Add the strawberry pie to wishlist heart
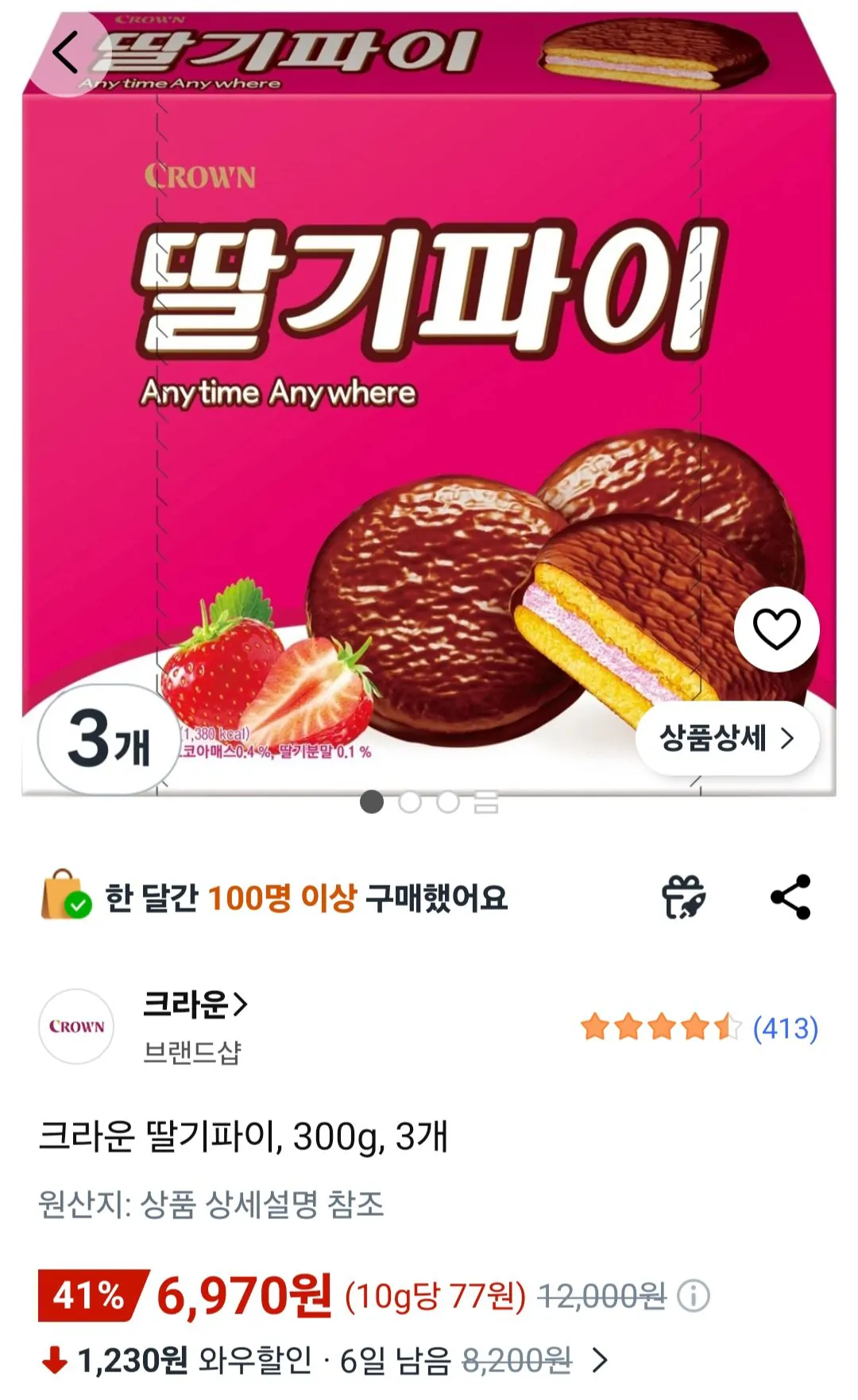The image size is (858, 1400). (776, 629)
